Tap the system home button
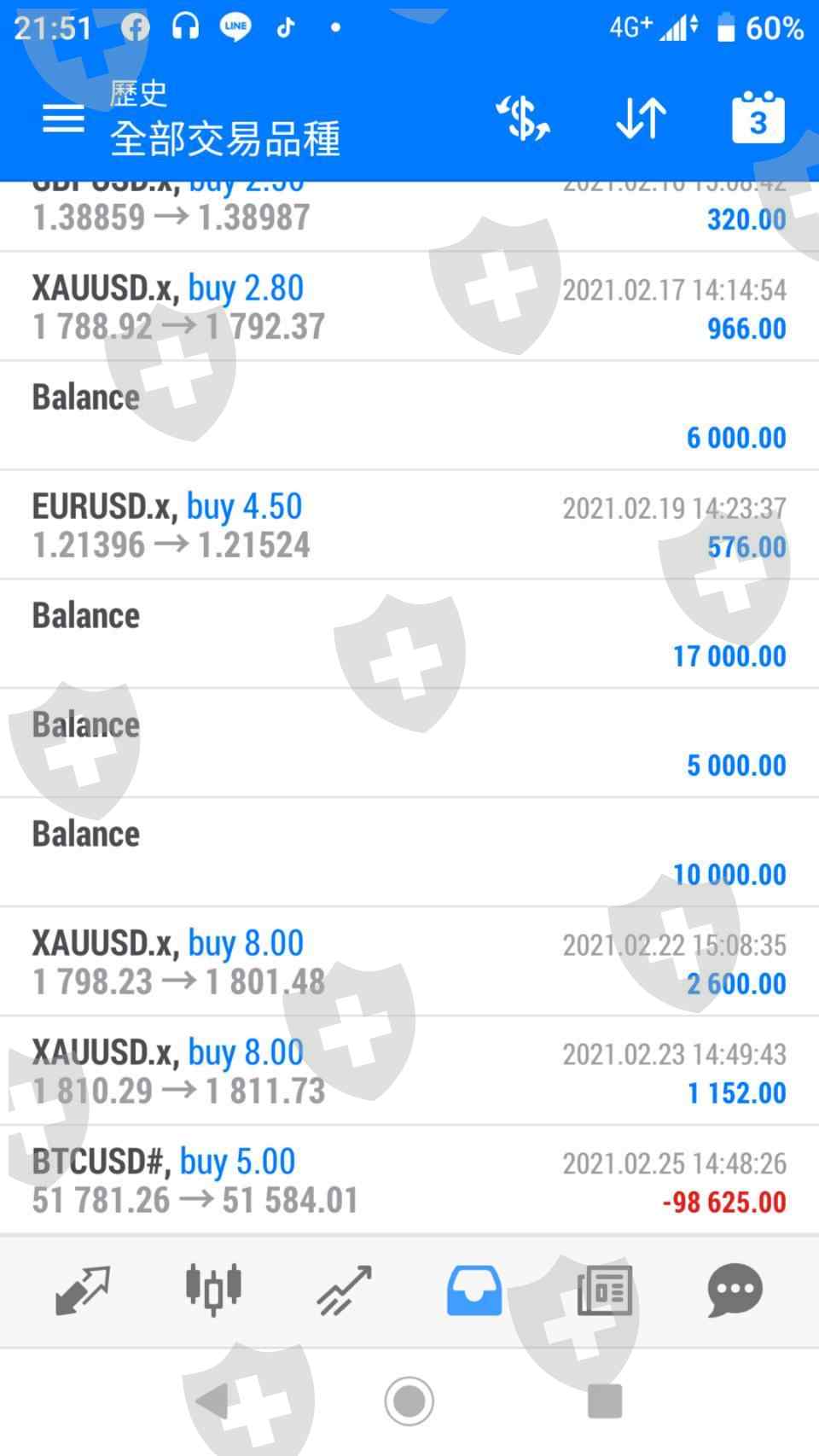 (x=409, y=1401)
